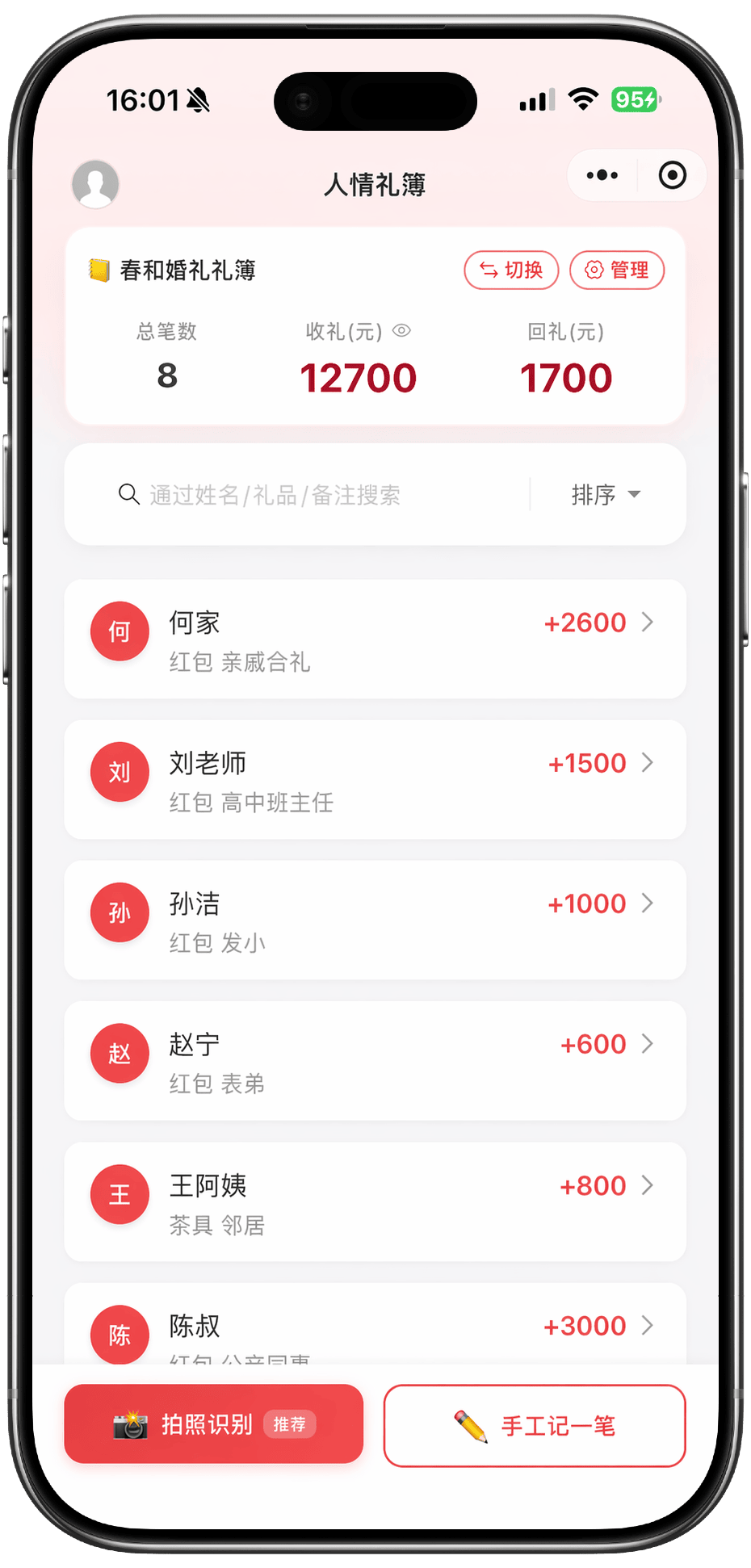Click the notebook icon beside 春和婚礼礼簿
Viewport: 751px width, 1568px height.
pyautogui.click(x=99, y=270)
